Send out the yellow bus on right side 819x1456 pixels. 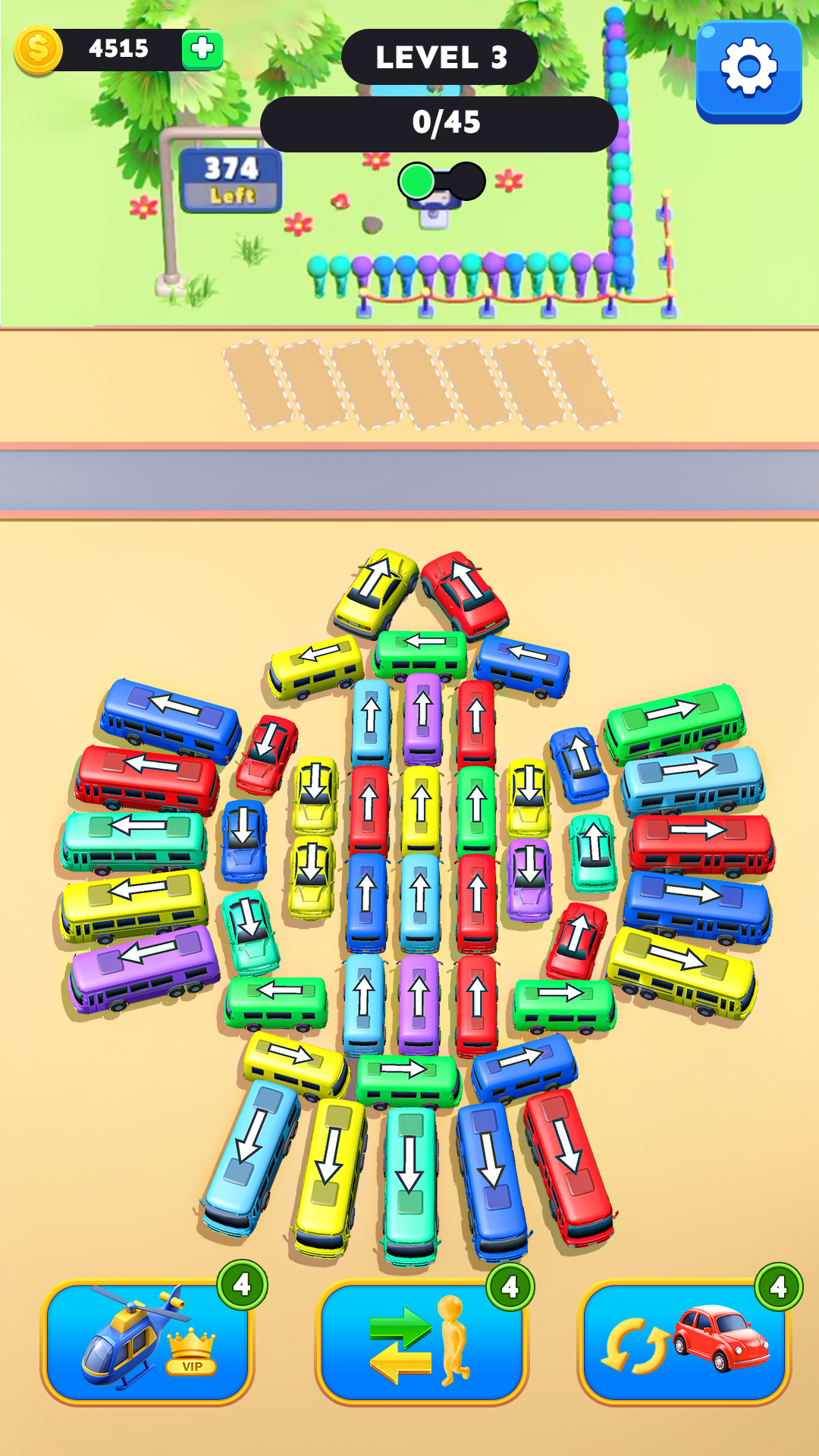click(x=681, y=971)
